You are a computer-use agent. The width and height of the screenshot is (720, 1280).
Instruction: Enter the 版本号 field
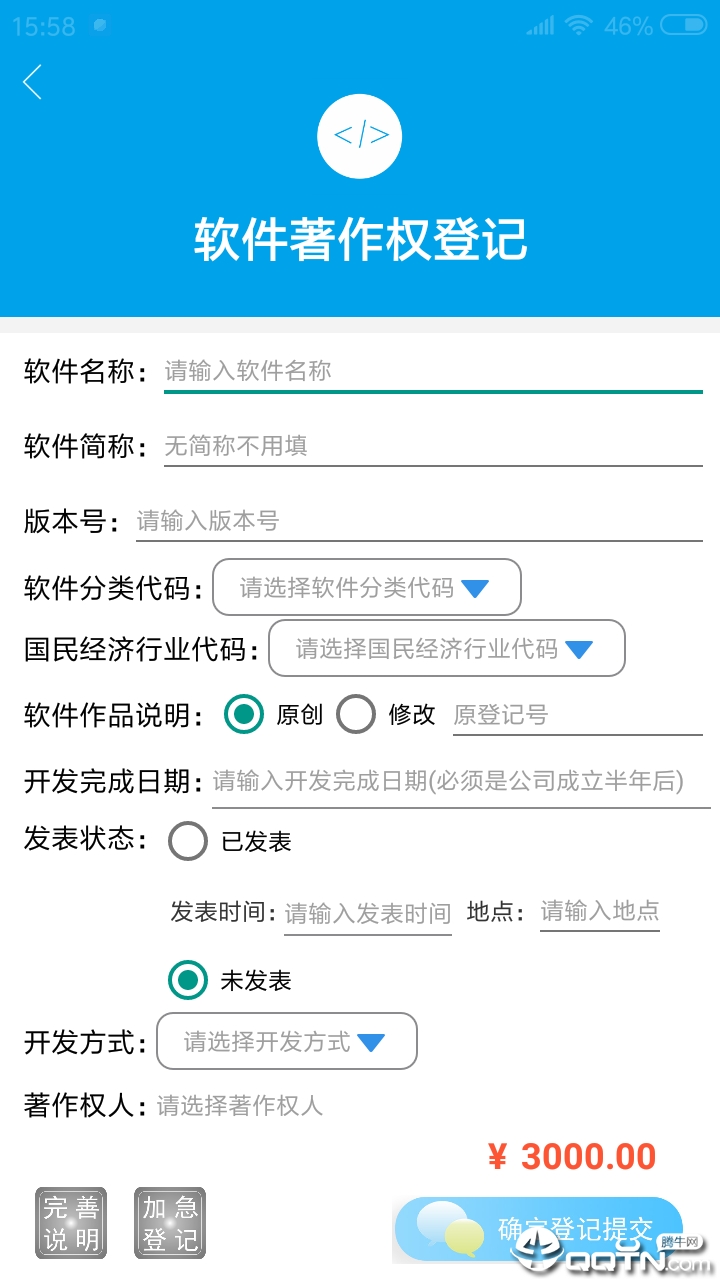pyautogui.click(x=418, y=520)
